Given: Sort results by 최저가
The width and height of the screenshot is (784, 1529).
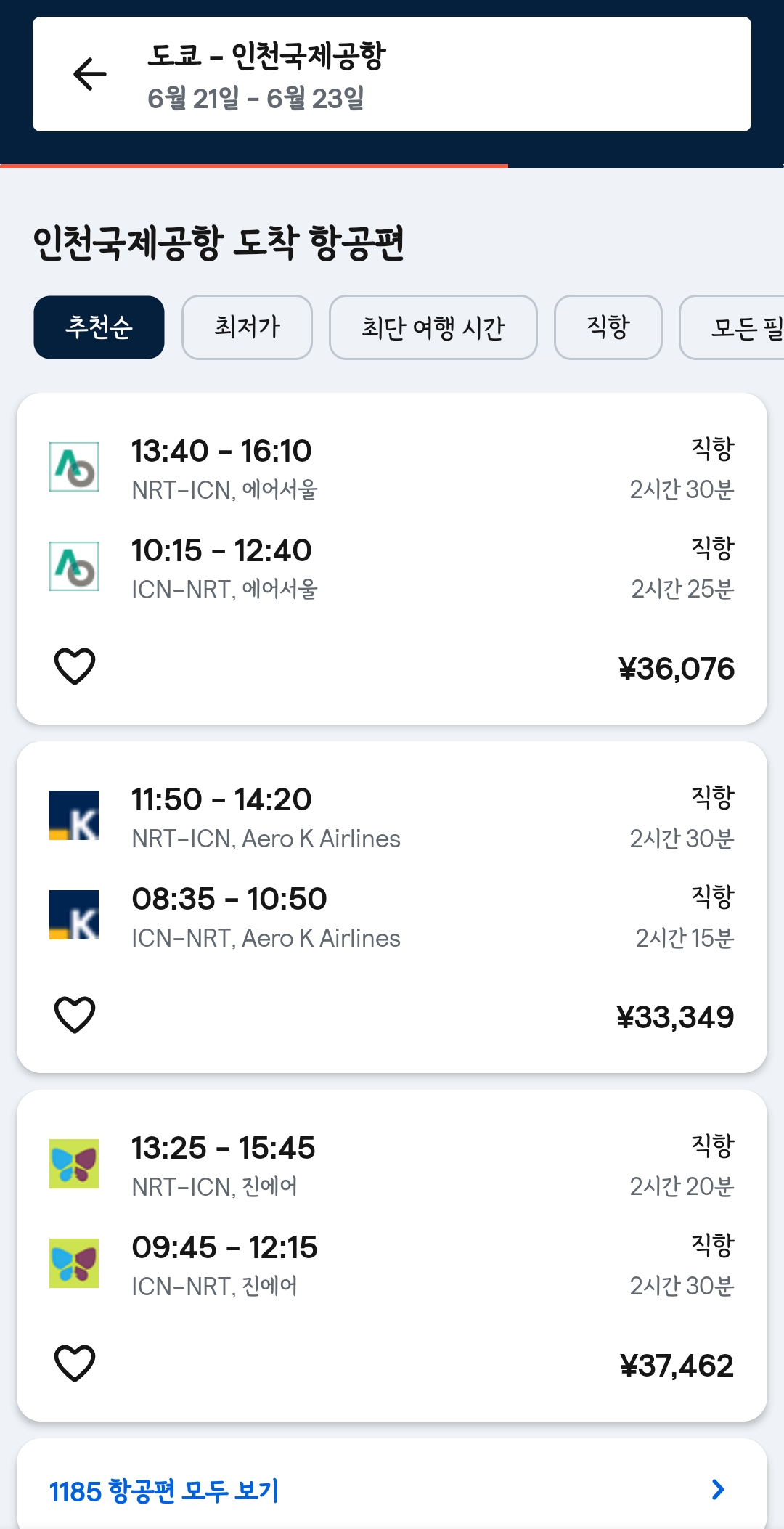Looking at the screenshot, I should tap(247, 327).
